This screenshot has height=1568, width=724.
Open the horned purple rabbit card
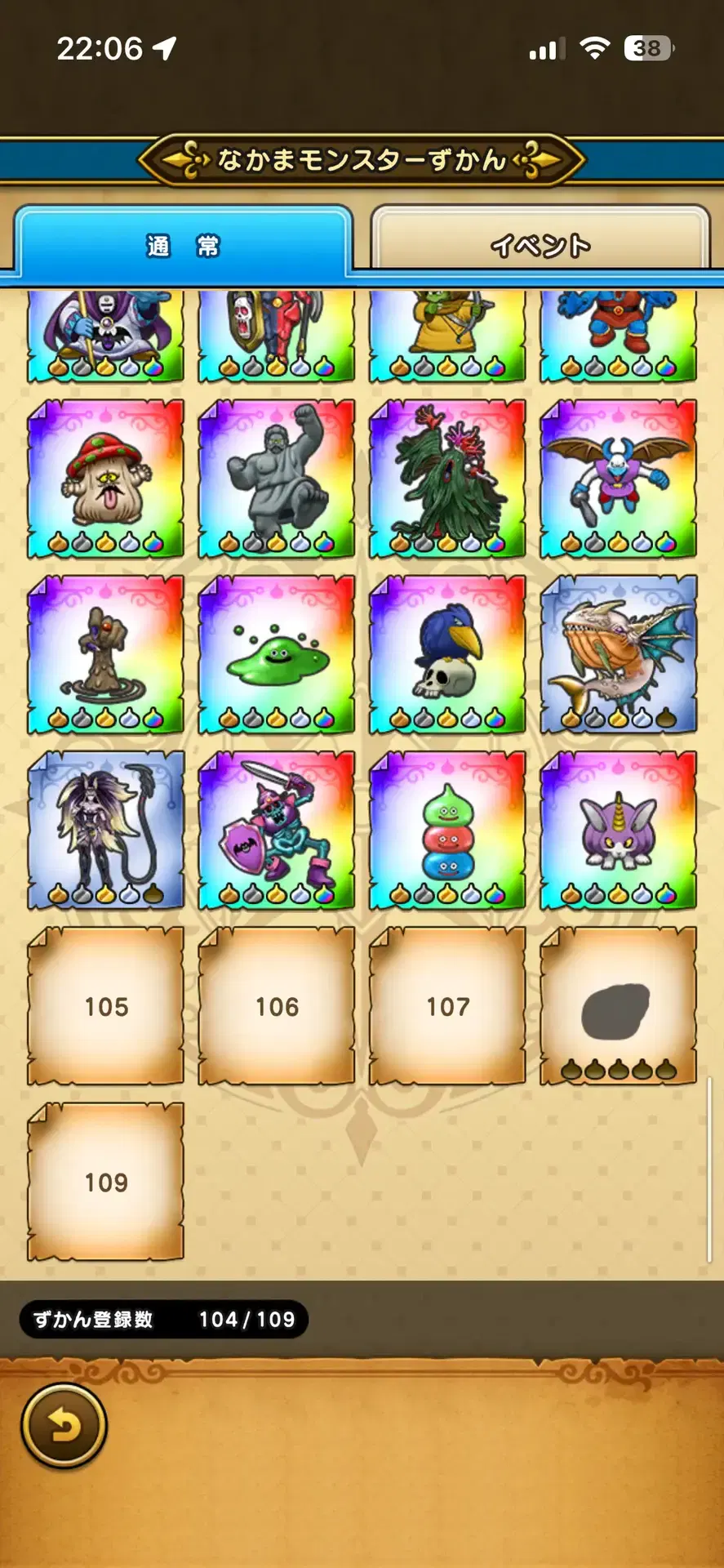618,830
